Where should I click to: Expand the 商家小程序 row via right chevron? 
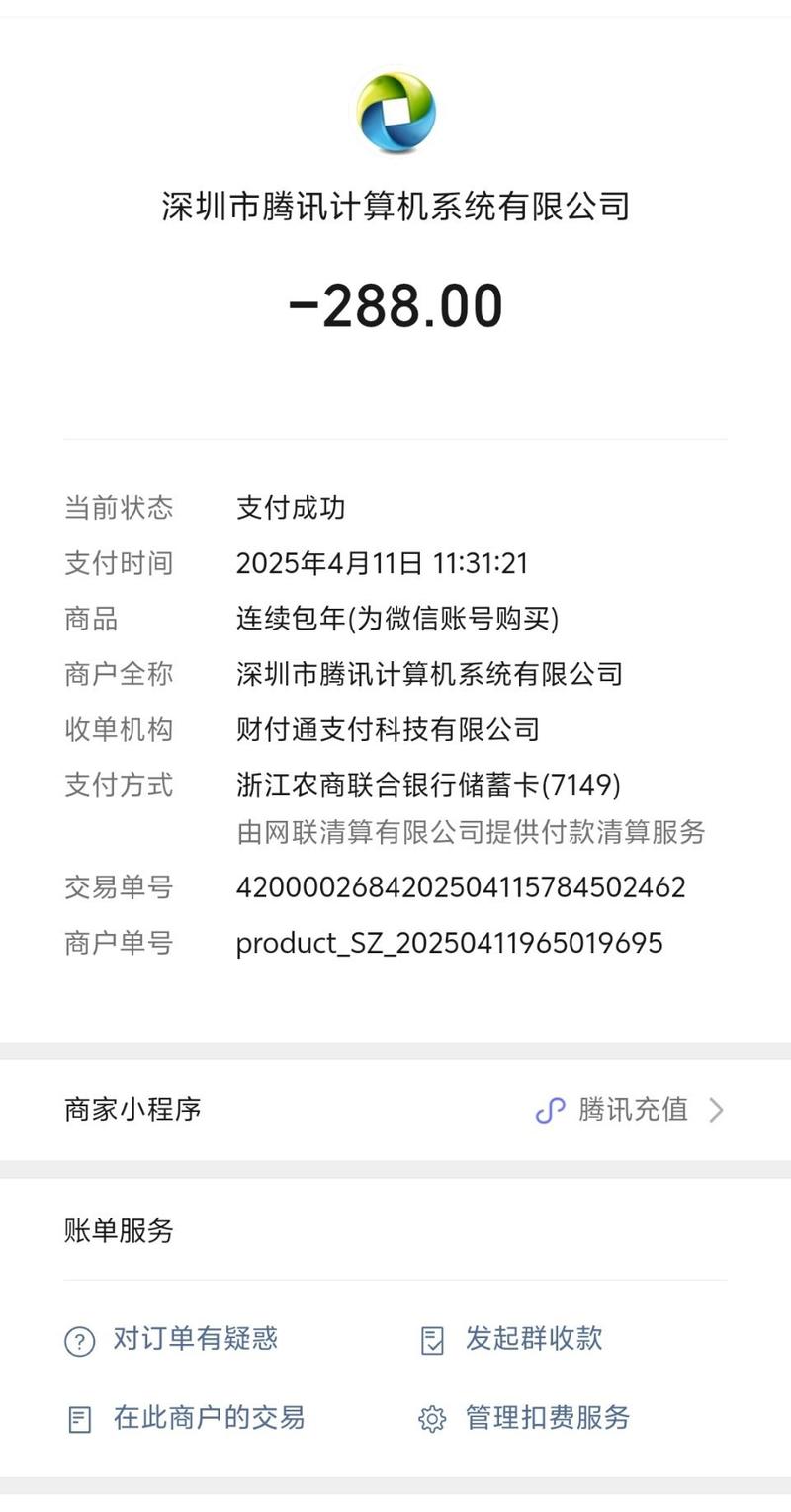click(x=716, y=1110)
